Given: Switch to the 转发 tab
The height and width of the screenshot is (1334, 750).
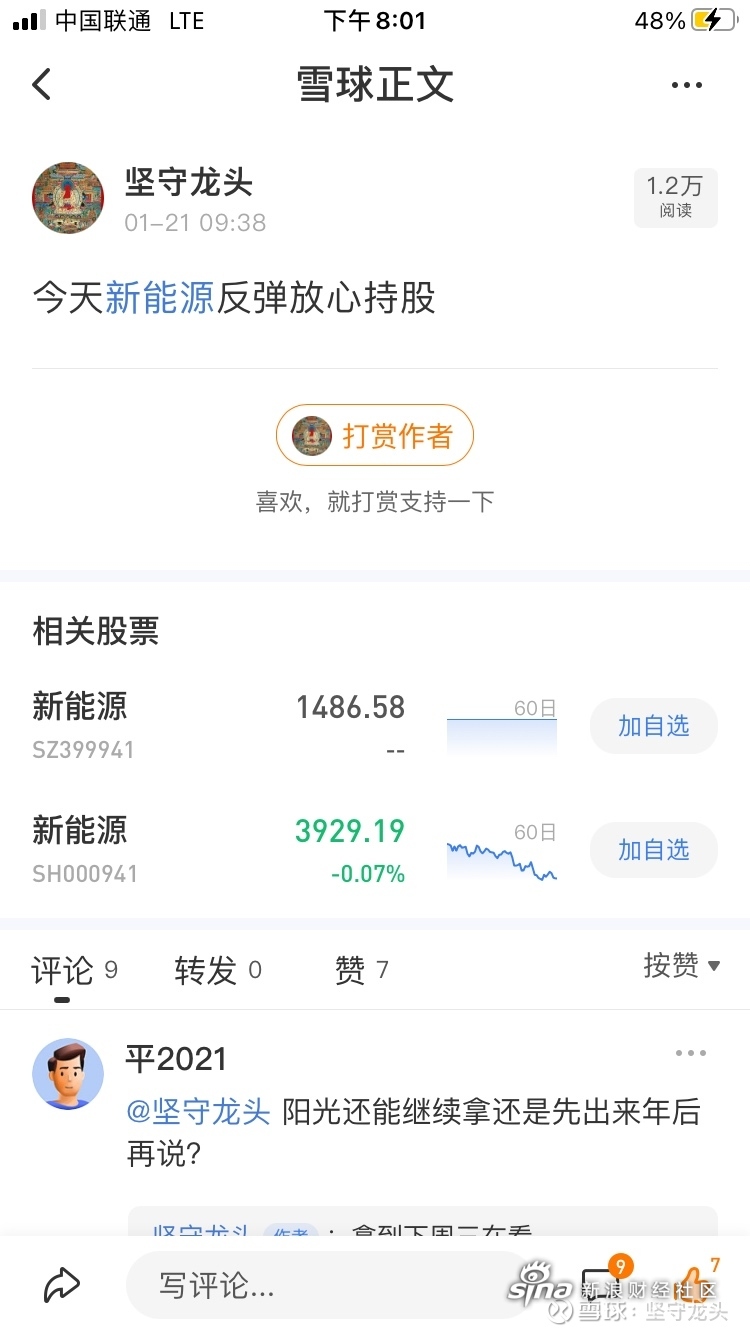Looking at the screenshot, I should tap(218, 970).
